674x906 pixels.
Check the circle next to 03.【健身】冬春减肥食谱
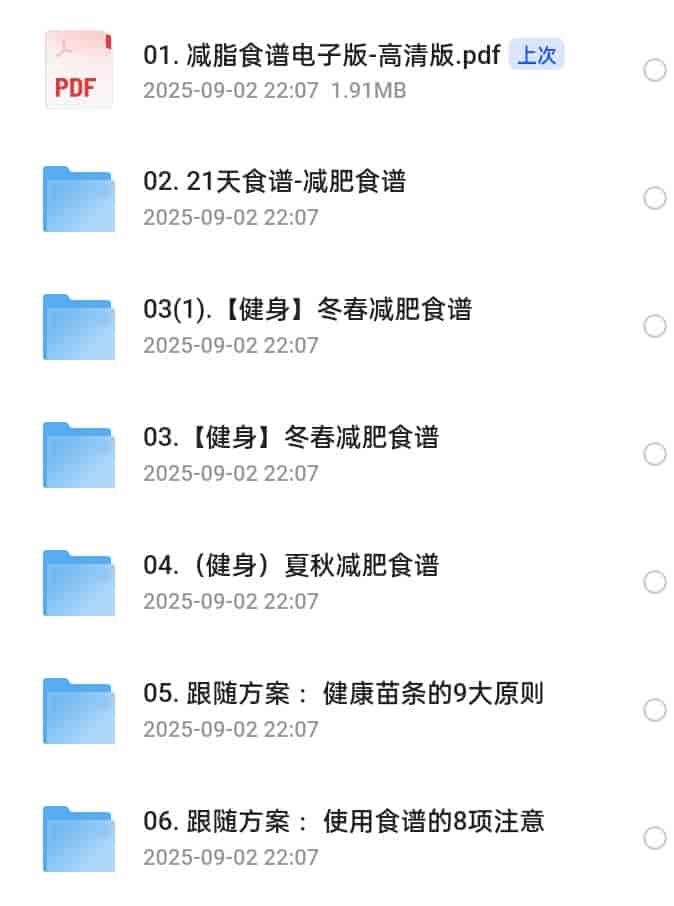pos(655,454)
